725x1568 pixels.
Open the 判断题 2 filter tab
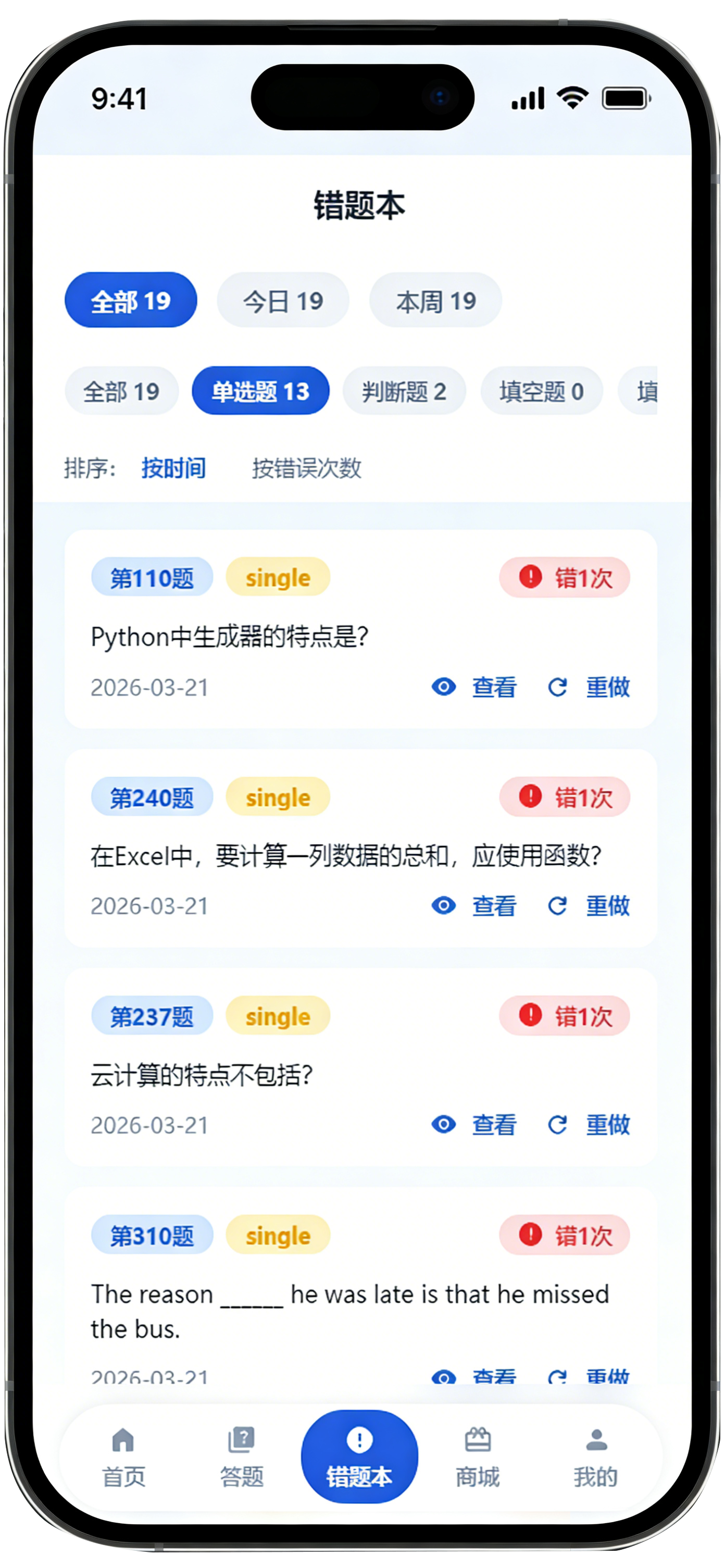404,391
